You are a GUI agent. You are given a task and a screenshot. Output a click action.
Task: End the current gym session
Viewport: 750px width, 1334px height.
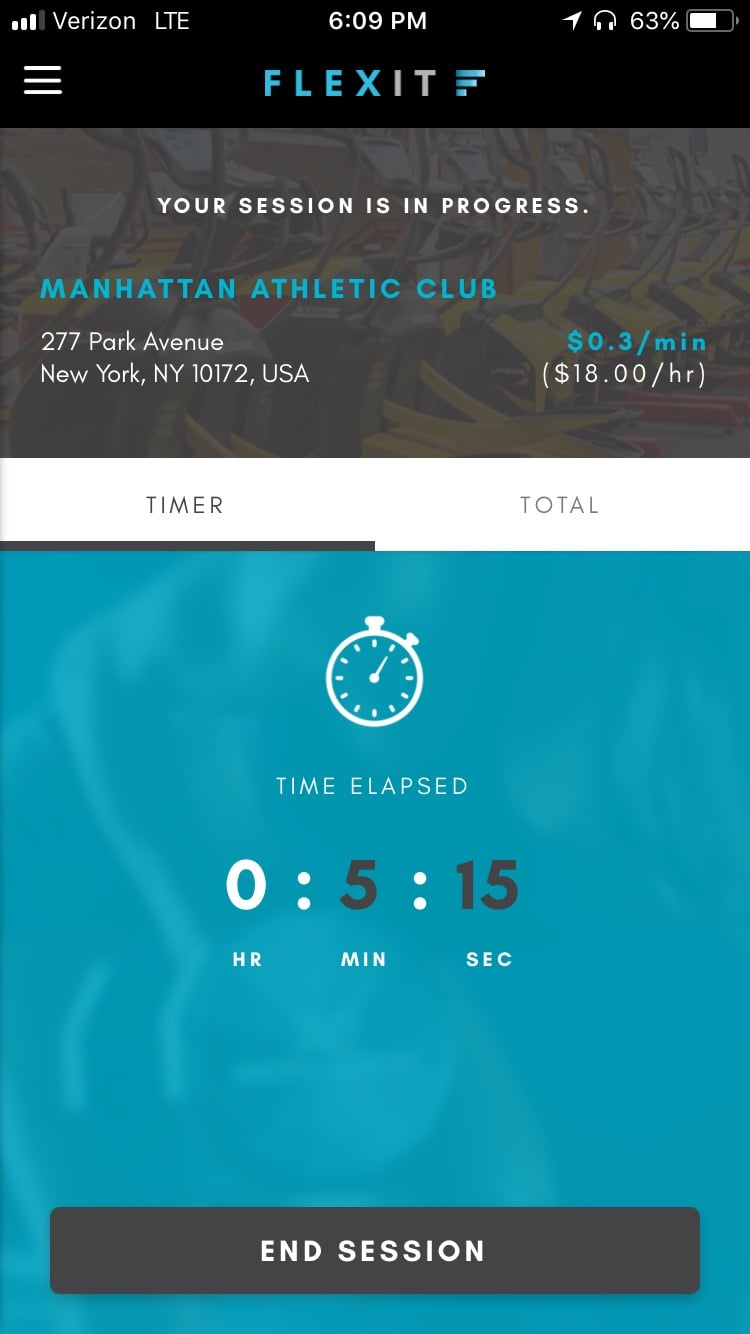pos(375,1250)
